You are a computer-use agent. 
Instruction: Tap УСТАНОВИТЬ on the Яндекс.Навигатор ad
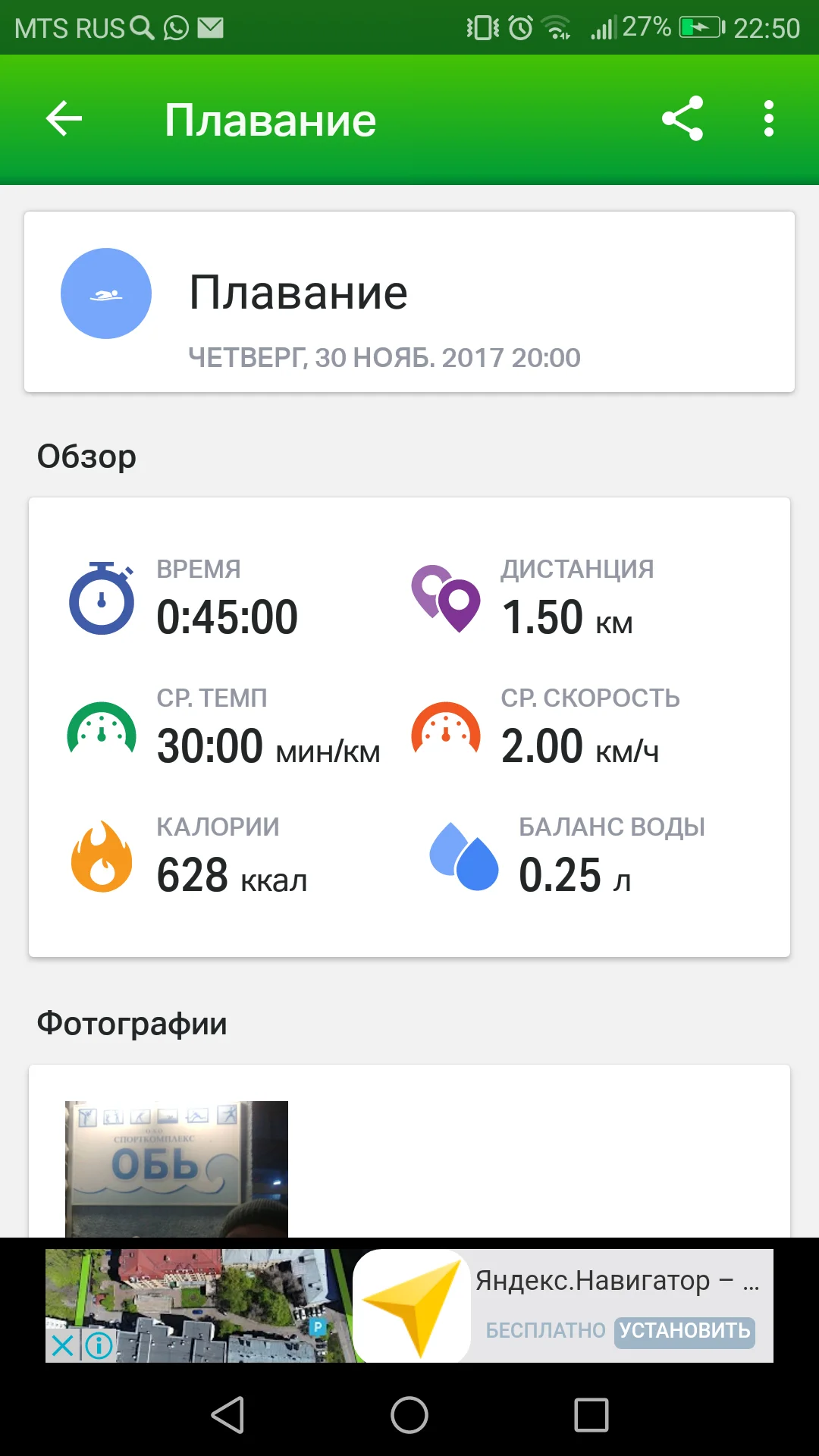pyautogui.click(x=684, y=1331)
